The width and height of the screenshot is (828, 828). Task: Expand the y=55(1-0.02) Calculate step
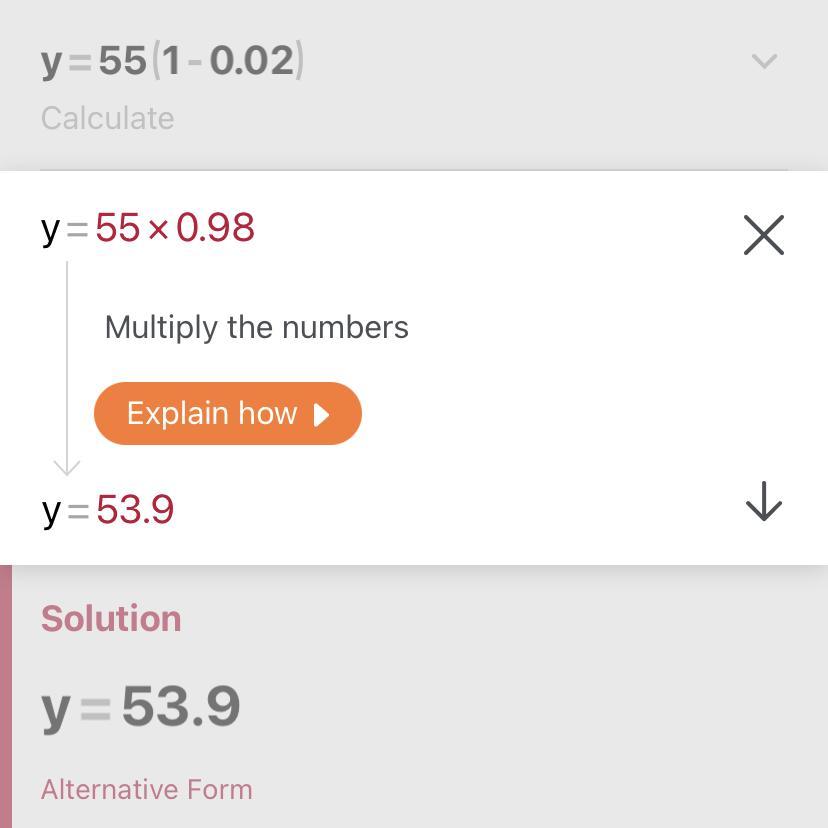[x=763, y=62]
